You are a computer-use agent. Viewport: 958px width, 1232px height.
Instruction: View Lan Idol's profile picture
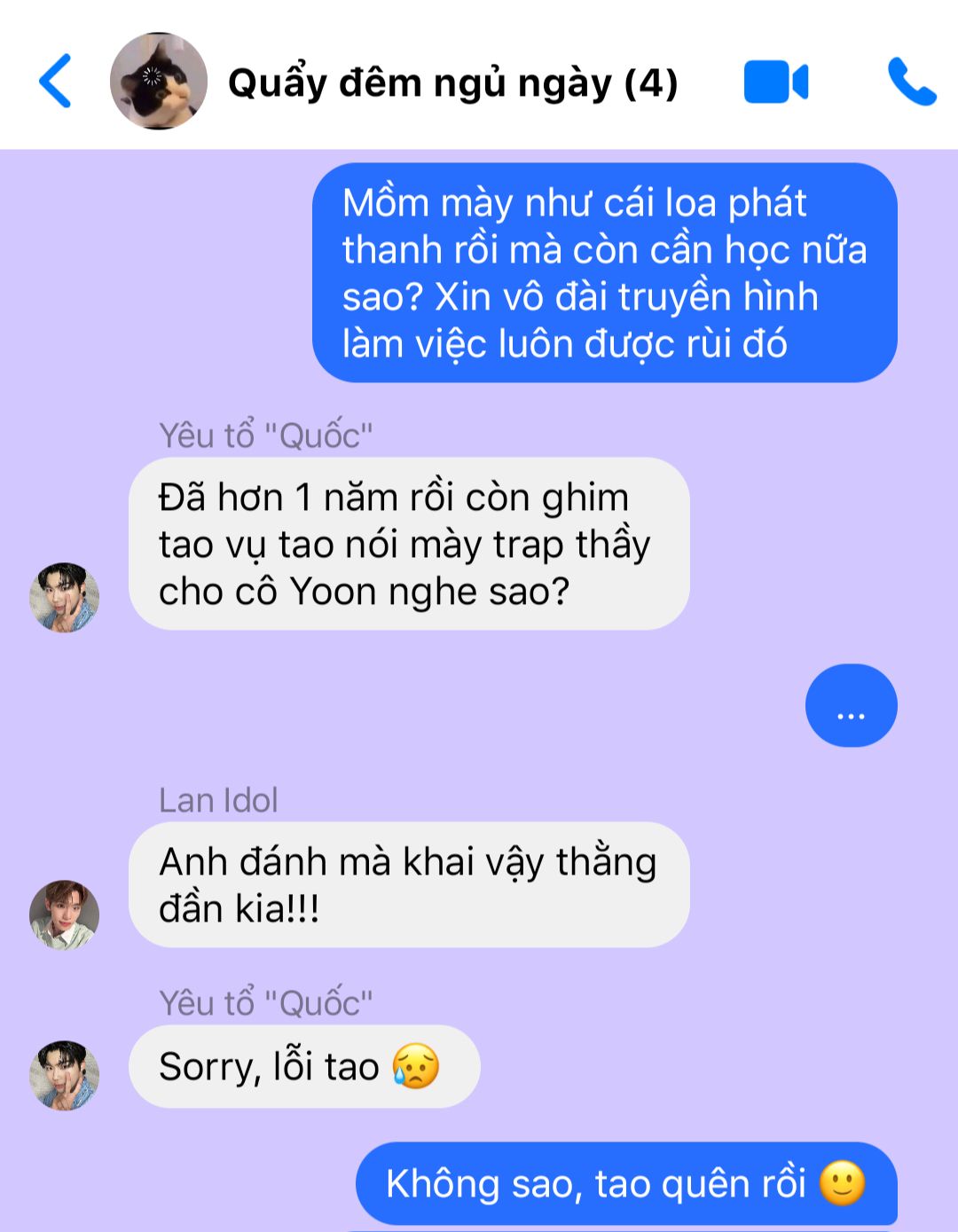[x=64, y=914]
